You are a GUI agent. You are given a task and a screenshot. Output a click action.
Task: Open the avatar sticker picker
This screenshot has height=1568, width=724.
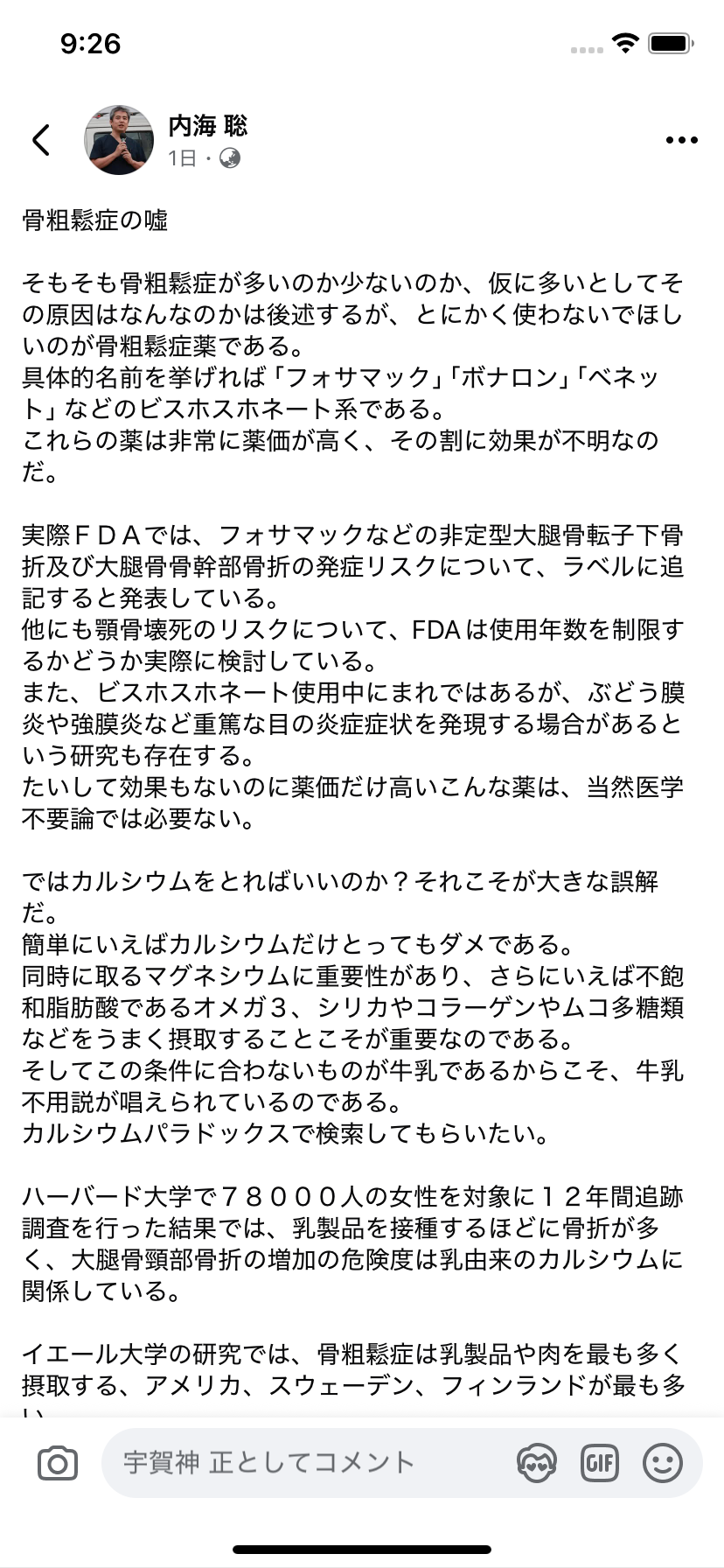(536, 1463)
